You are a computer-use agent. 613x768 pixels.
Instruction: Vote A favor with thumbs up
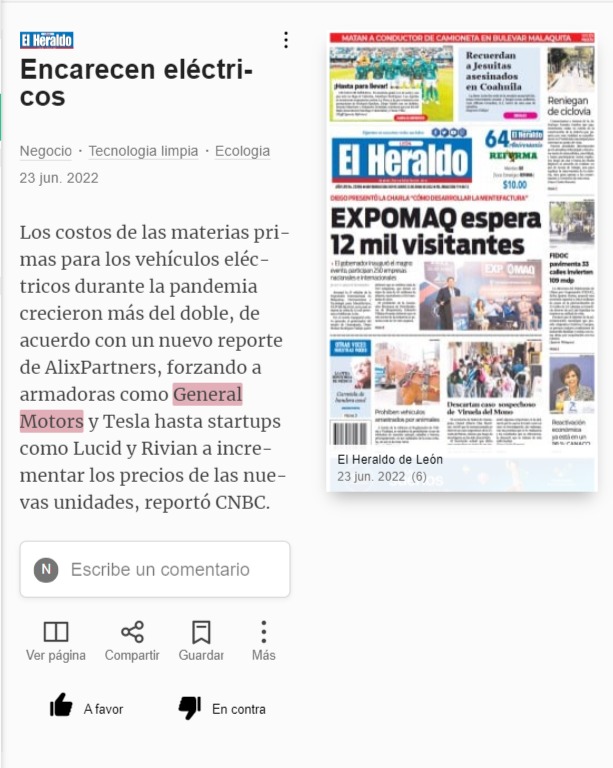(87, 707)
